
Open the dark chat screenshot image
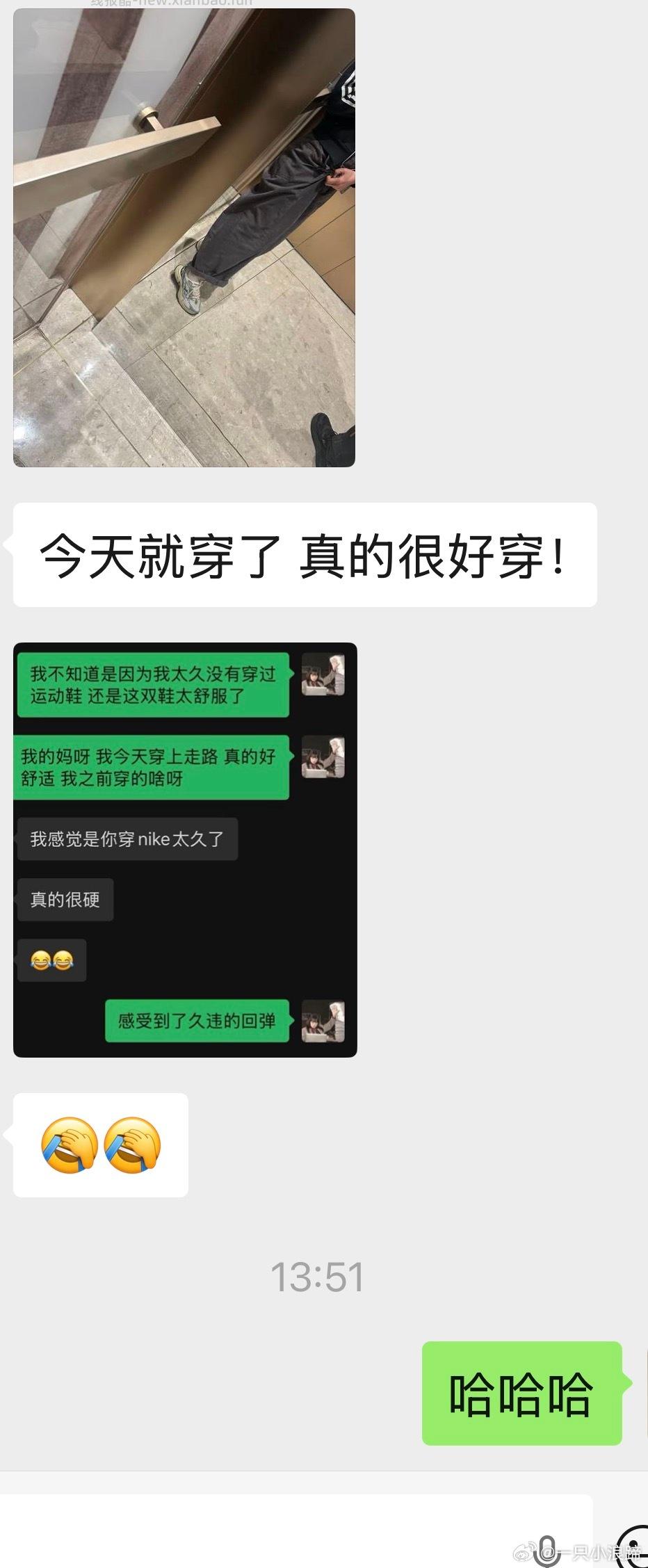tap(185, 850)
